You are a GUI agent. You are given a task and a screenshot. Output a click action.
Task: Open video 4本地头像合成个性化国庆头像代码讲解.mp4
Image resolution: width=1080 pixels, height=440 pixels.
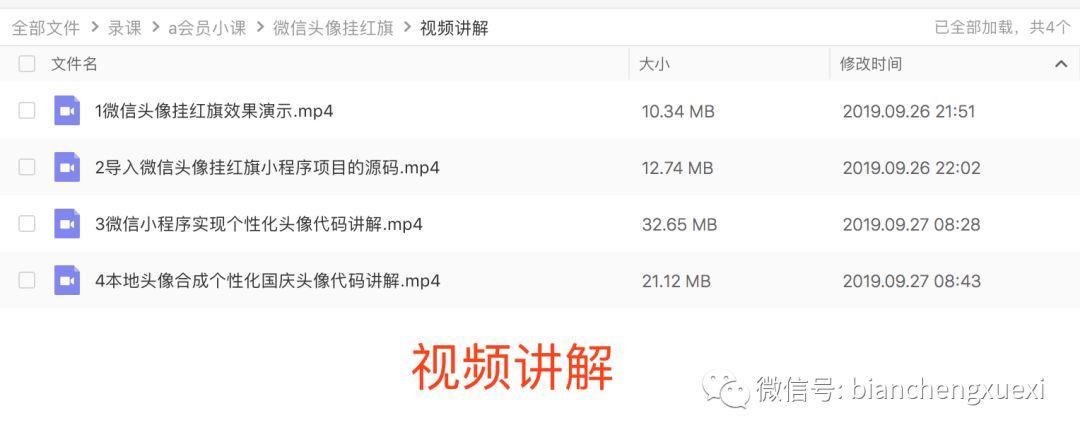[267, 281]
